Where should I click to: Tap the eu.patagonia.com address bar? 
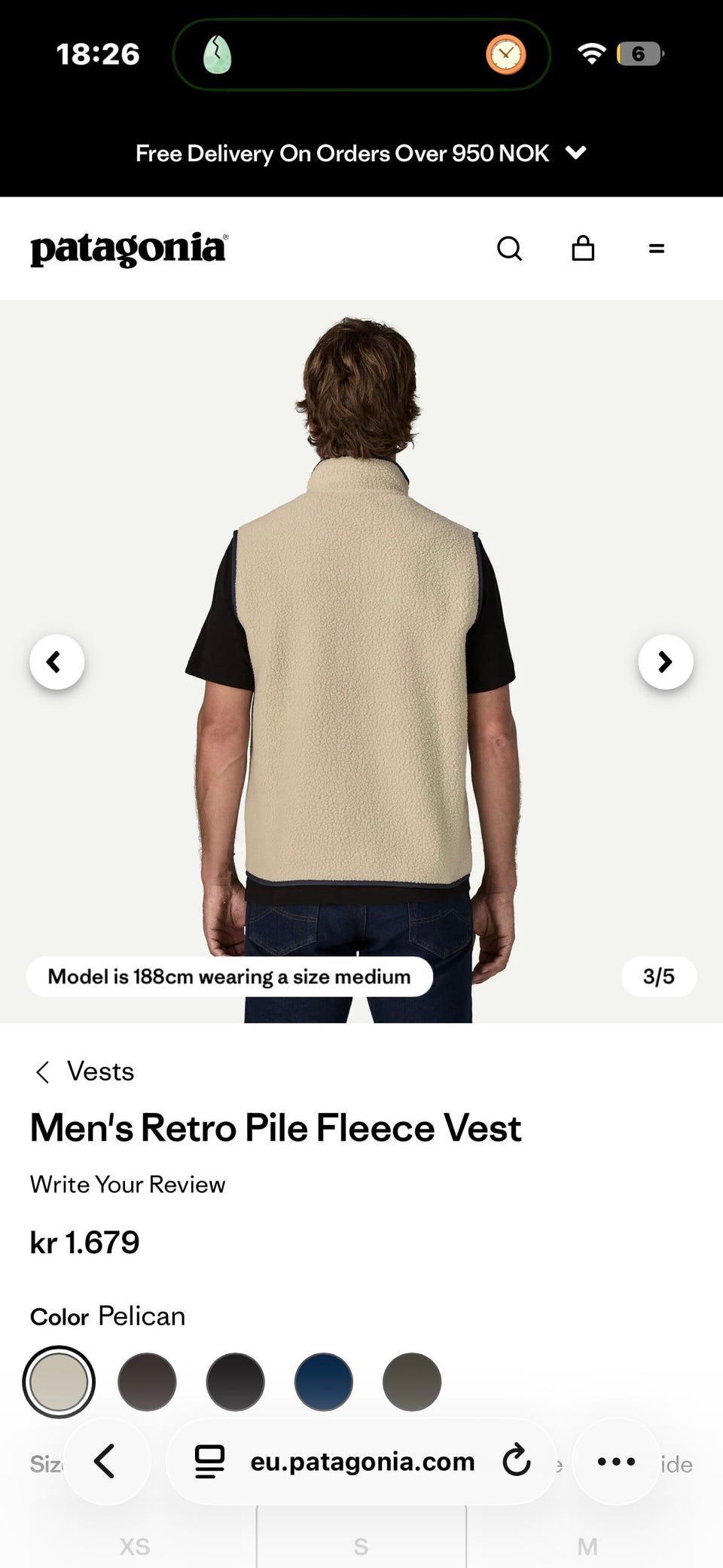pos(361,1462)
